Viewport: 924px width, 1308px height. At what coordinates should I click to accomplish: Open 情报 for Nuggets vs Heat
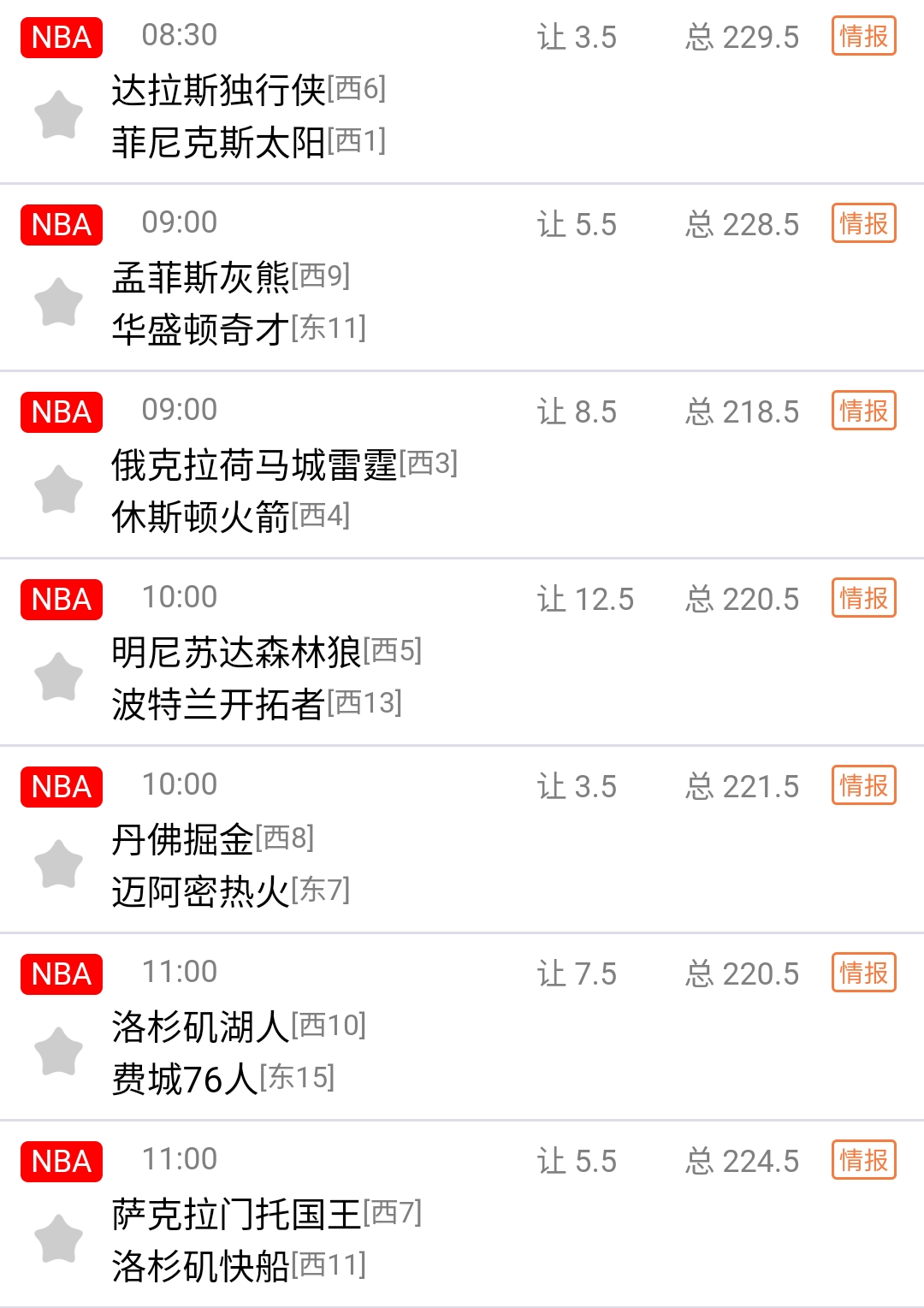pyautogui.click(x=863, y=785)
